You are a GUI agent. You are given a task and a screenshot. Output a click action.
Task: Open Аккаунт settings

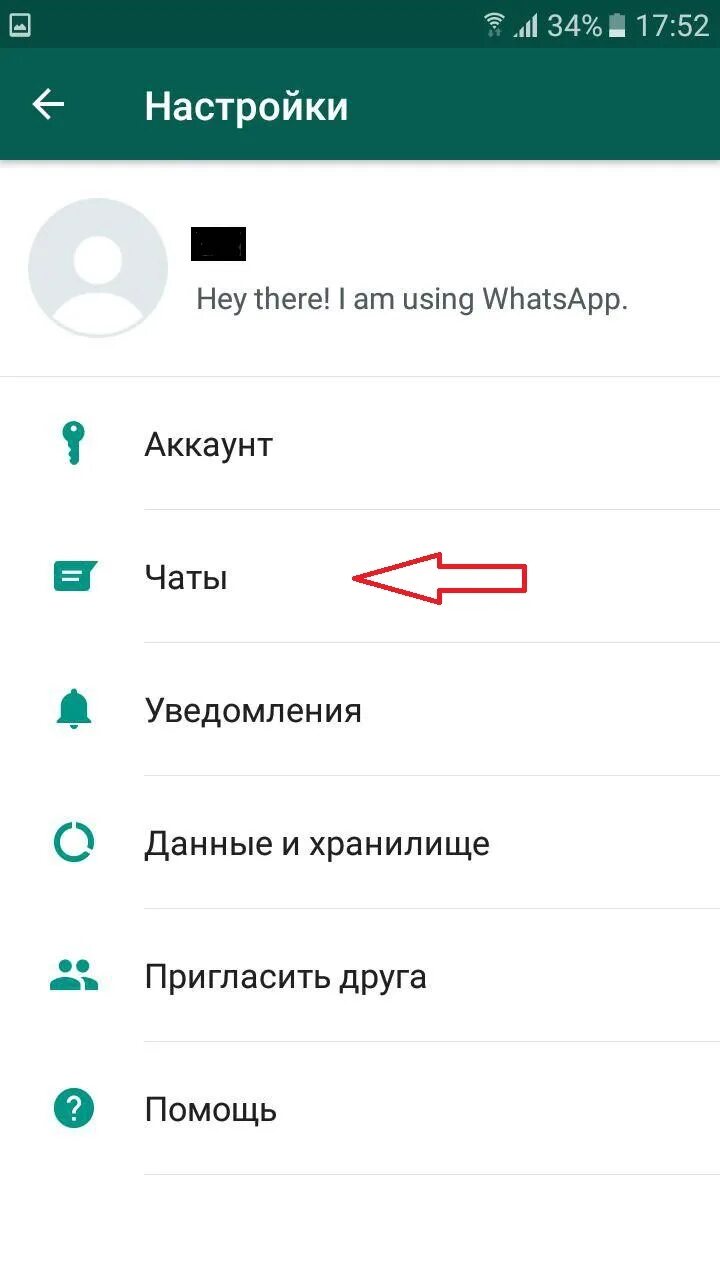[x=360, y=443]
